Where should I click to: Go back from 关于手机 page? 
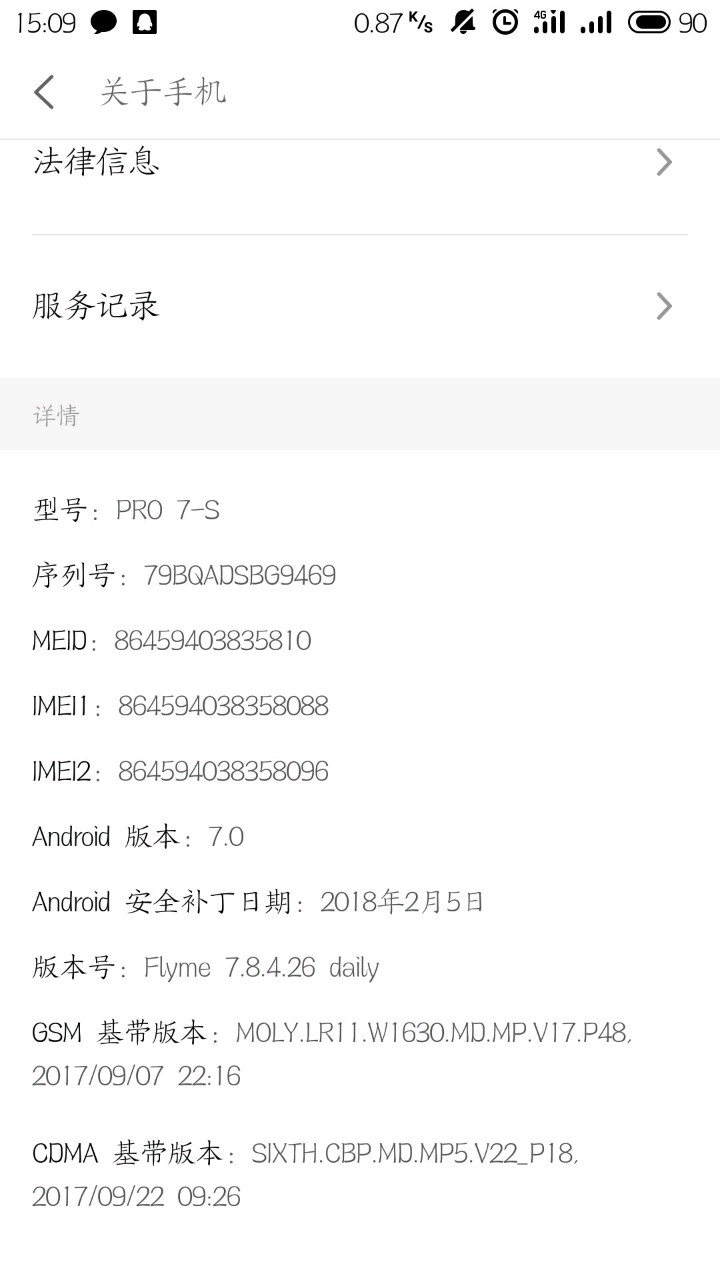[44, 92]
